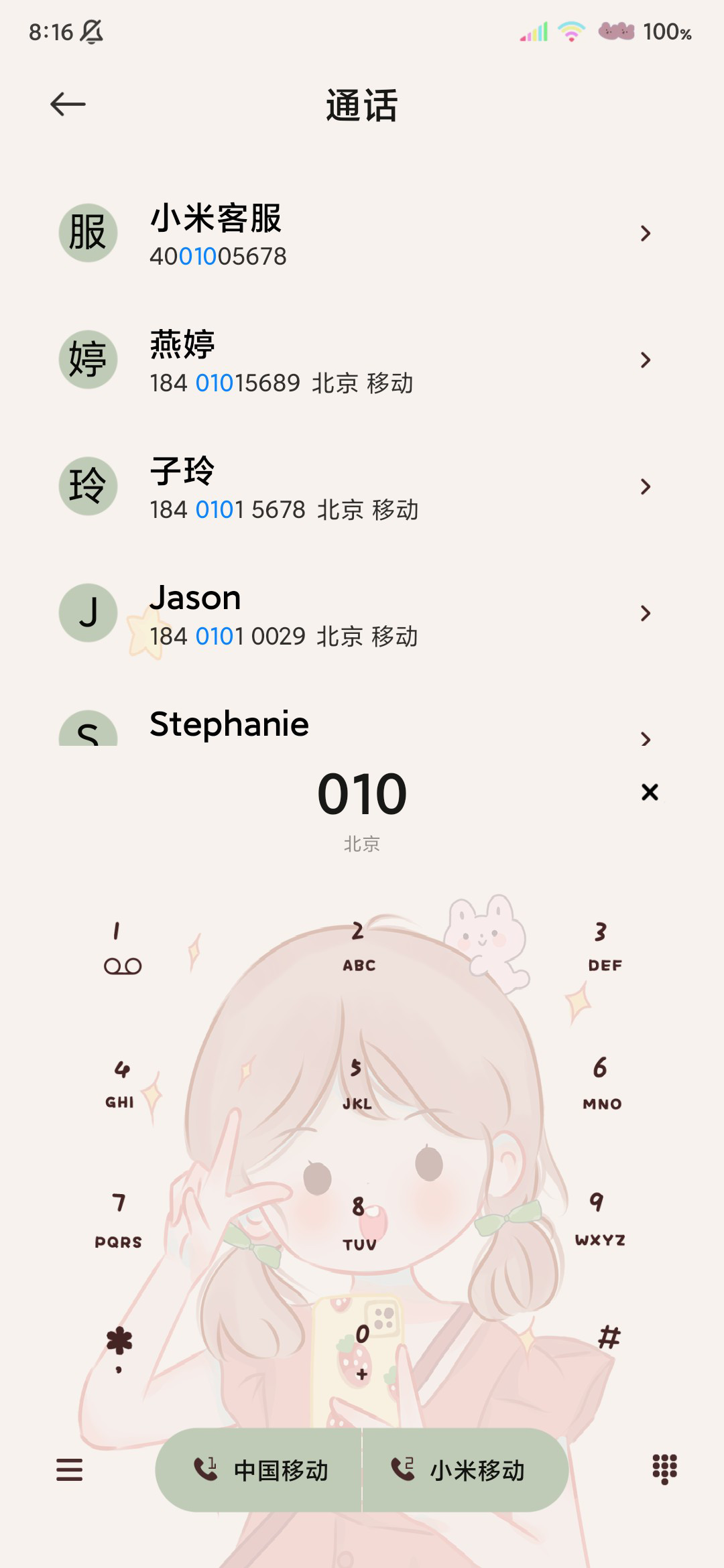Image resolution: width=724 pixels, height=1568 pixels.
Task: Tap the 8 TUV key
Action: [359, 1223]
